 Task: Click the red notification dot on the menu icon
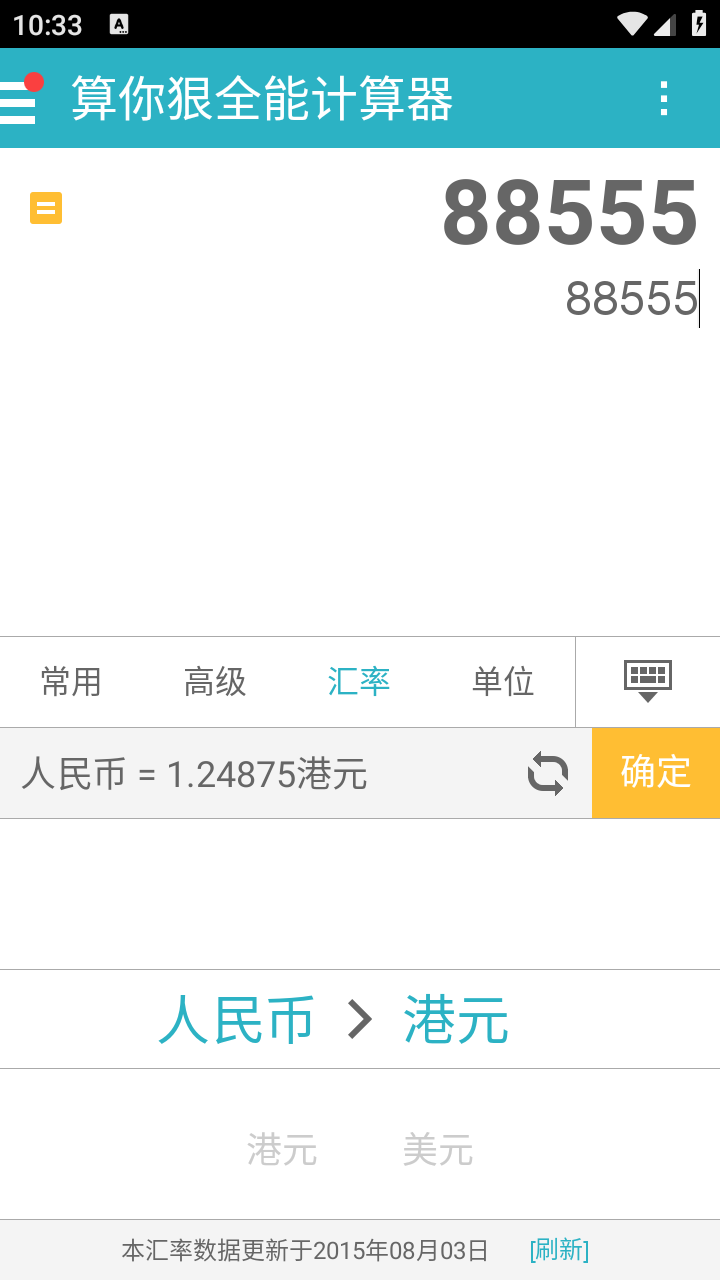click(33, 83)
